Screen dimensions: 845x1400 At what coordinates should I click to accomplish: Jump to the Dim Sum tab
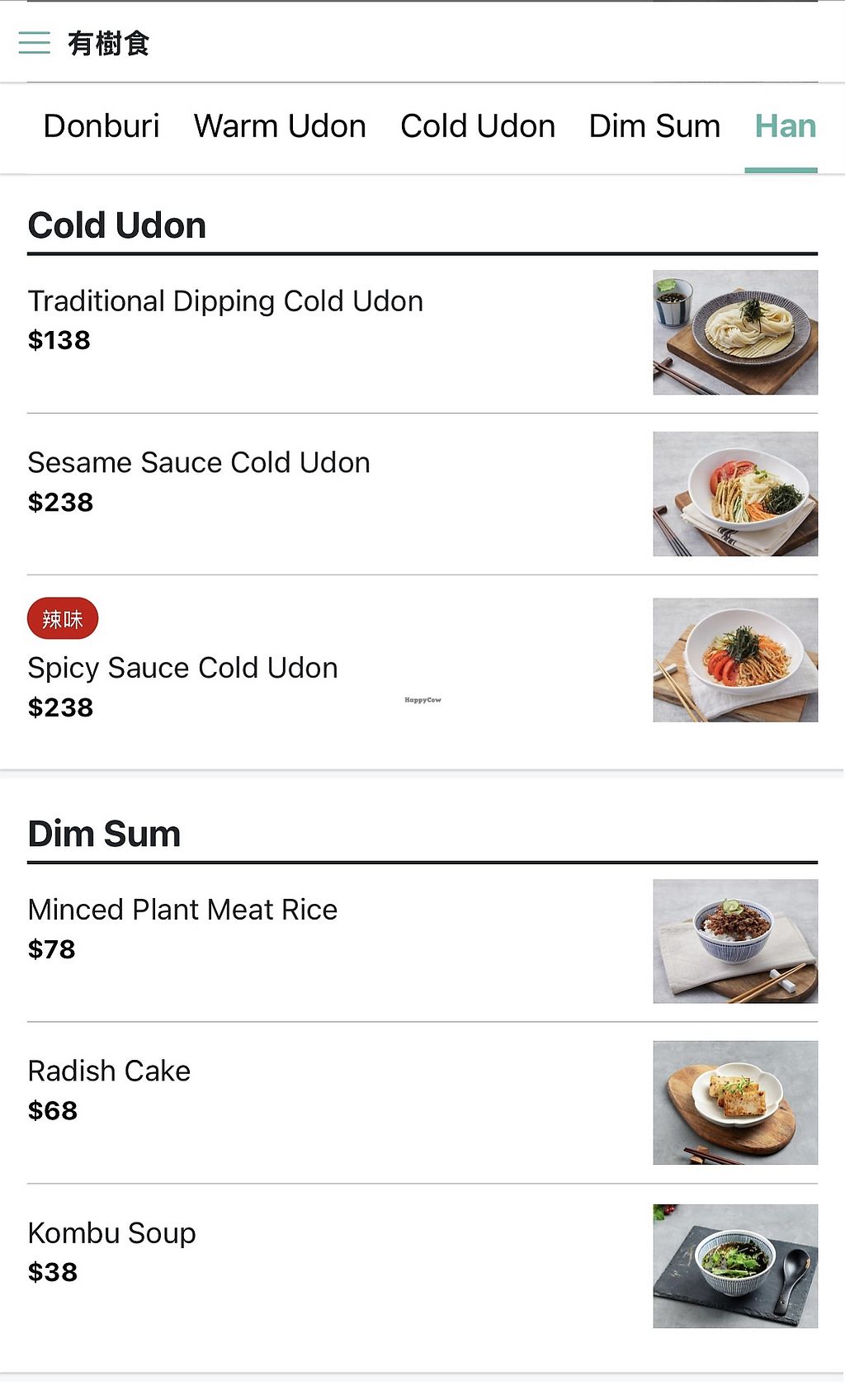[x=654, y=126]
